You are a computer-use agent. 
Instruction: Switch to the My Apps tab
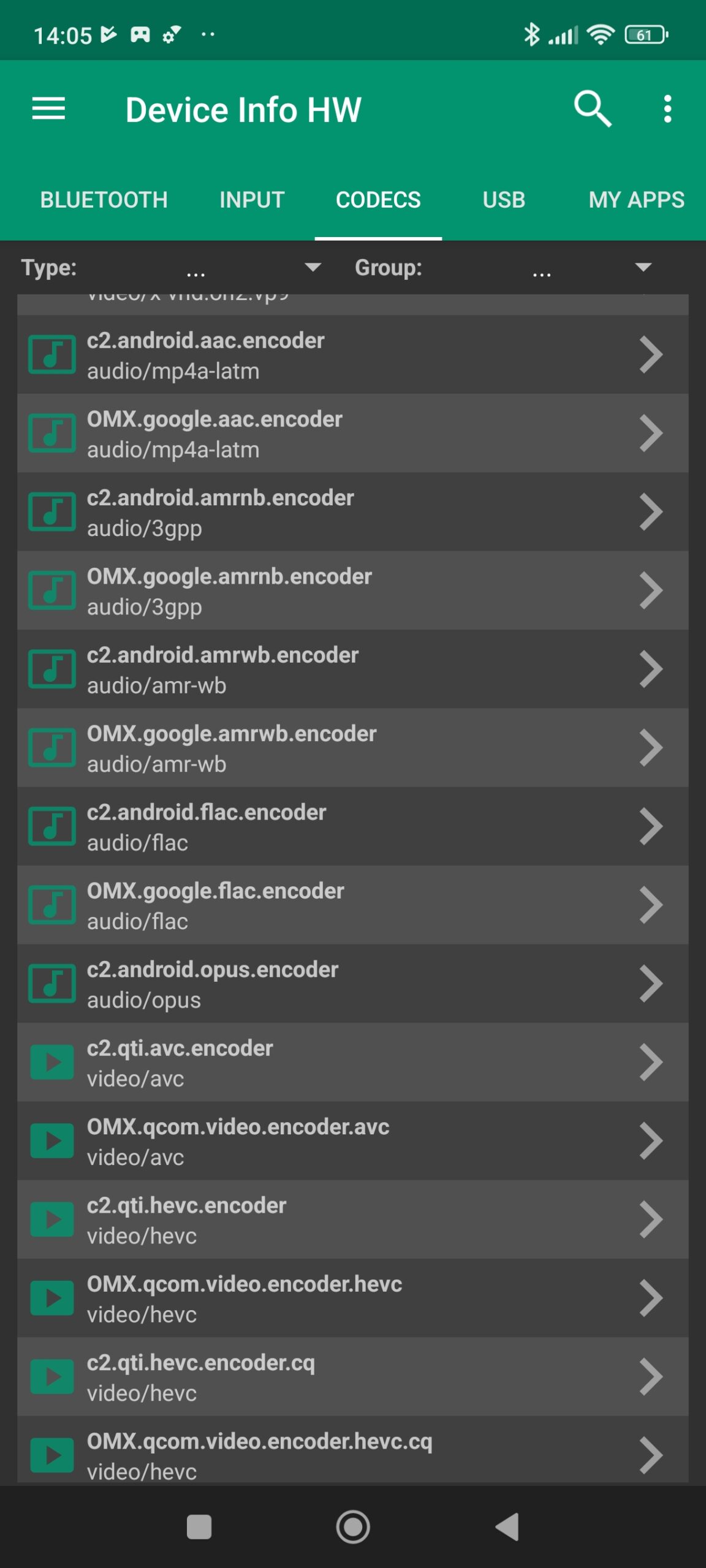[x=636, y=200]
